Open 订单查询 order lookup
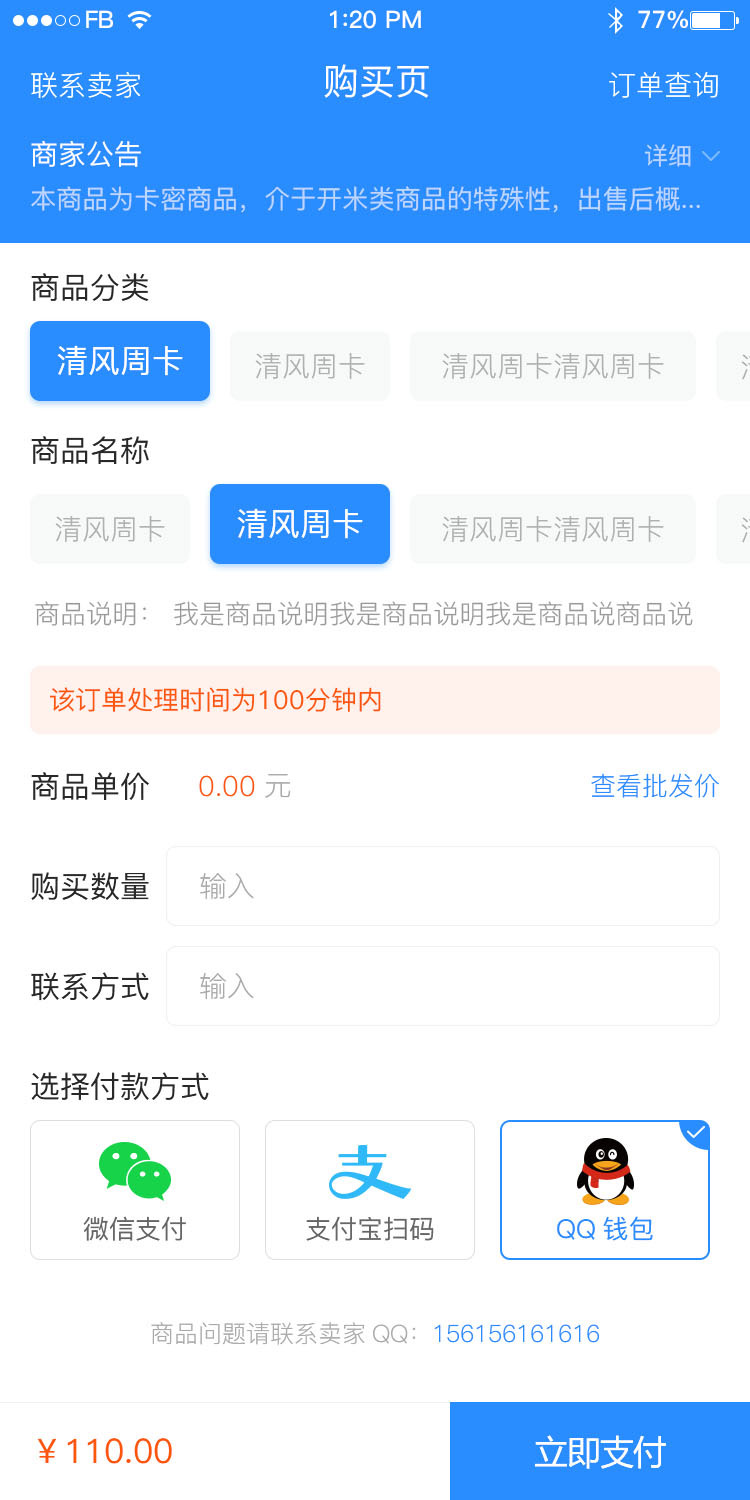 point(664,85)
